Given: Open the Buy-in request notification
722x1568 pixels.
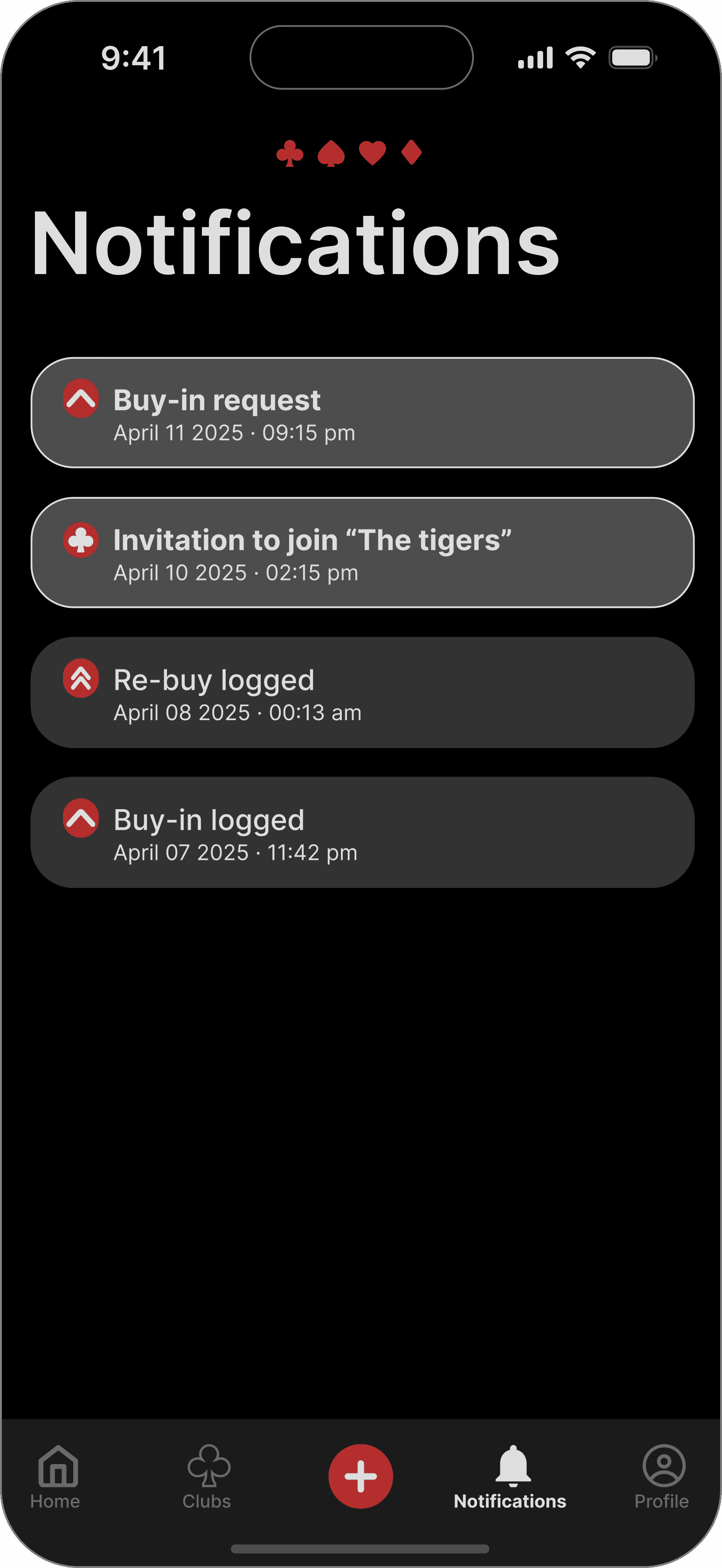Looking at the screenshot, I should (x=362, y=413).
